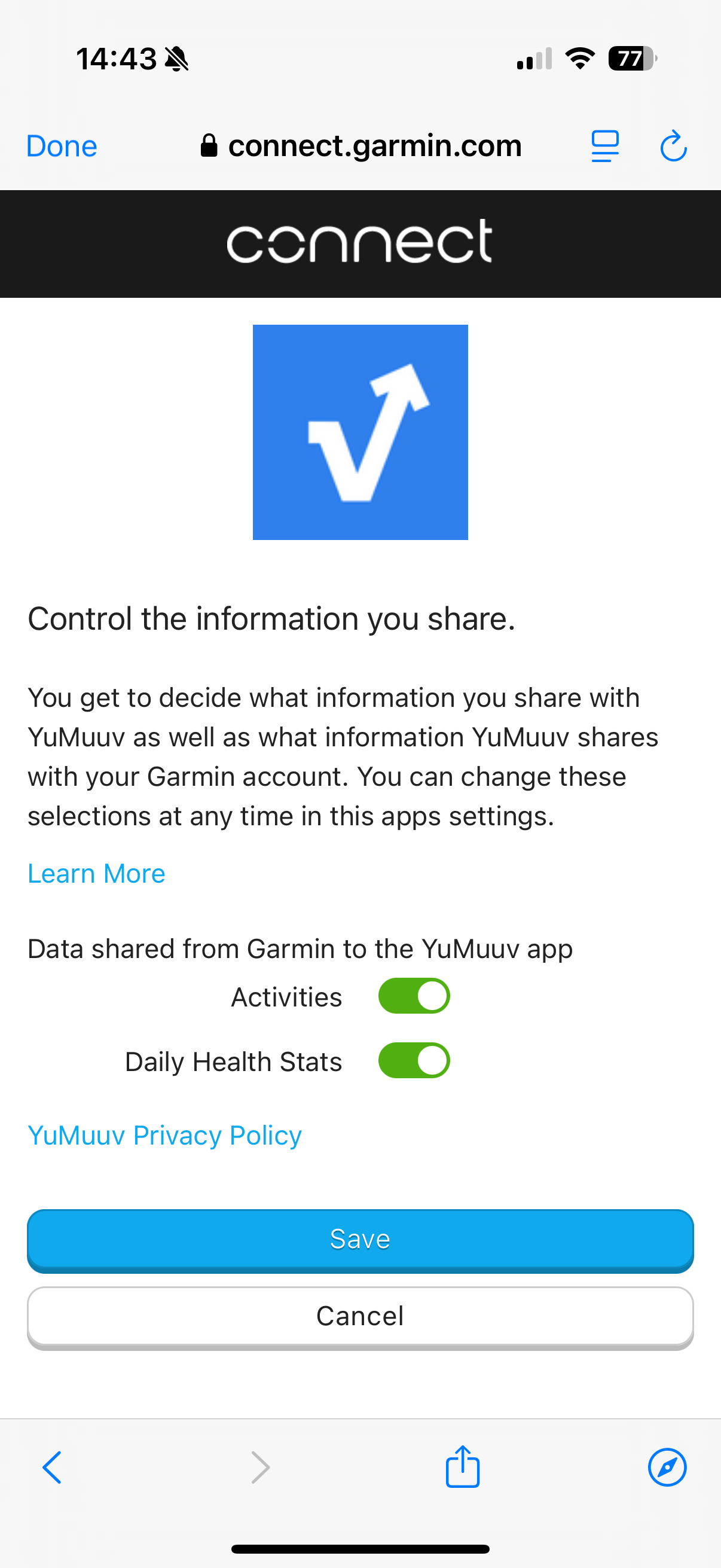
Task: Navigate back using the left chevron
Action: [53, 1467]
